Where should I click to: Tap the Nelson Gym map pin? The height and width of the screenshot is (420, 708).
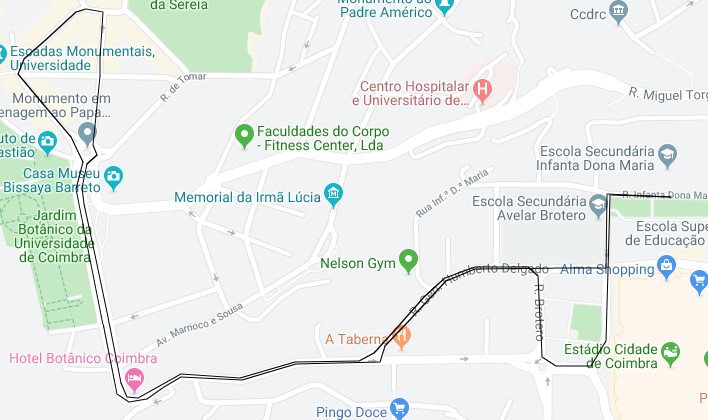click(x=408, y=262)
